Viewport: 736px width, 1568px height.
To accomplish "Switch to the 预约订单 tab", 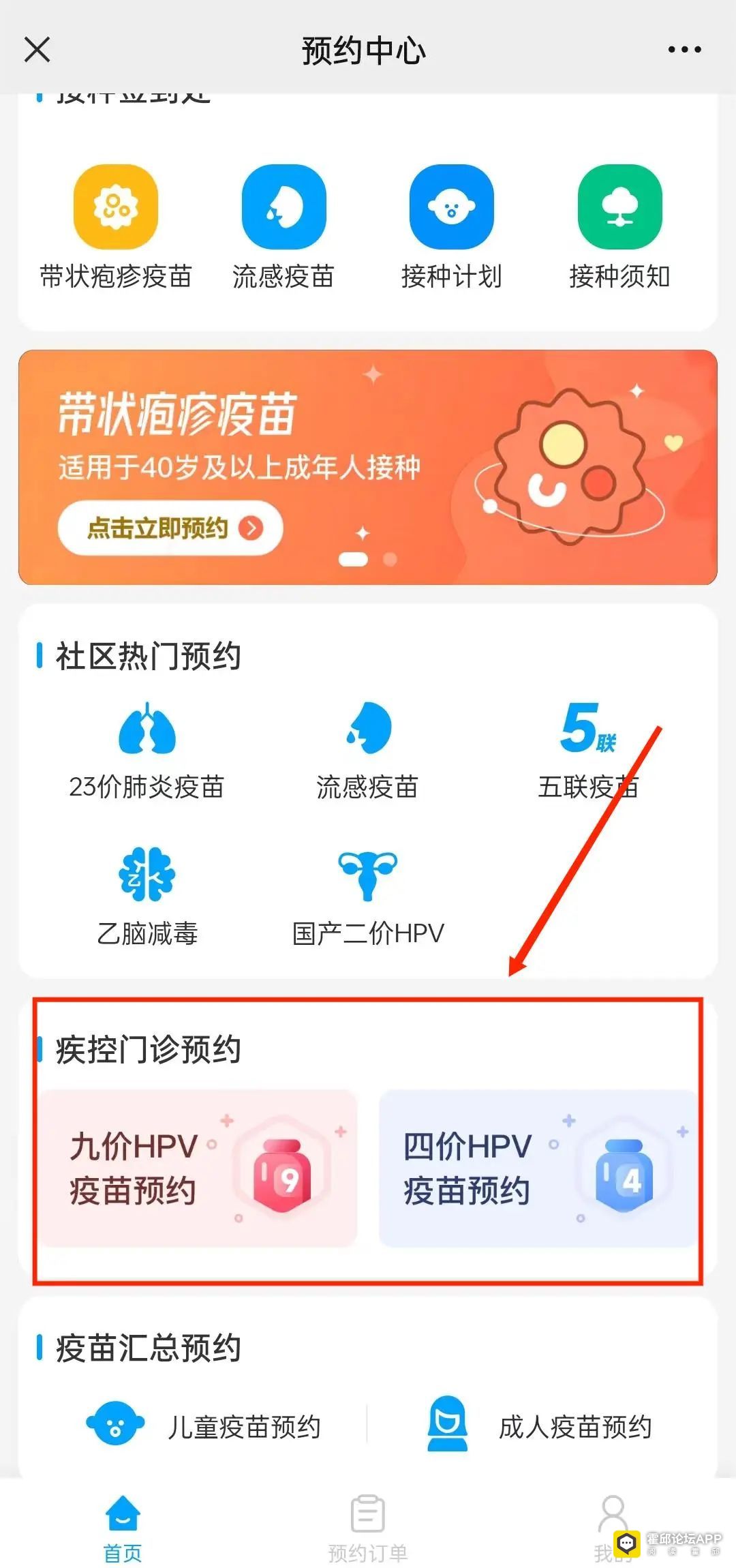I will point(367,1528).
